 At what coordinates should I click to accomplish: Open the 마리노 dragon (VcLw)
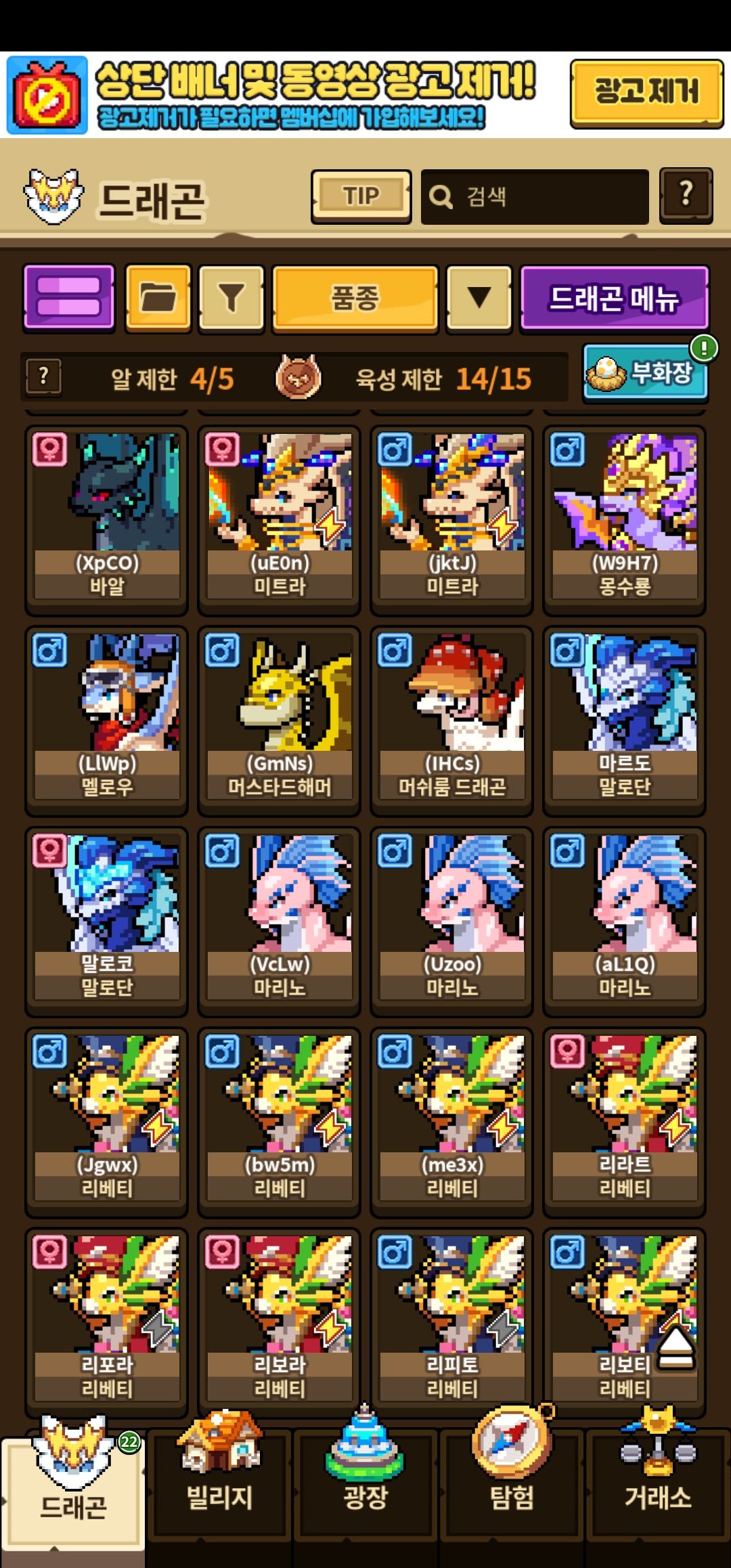(279, 921)
